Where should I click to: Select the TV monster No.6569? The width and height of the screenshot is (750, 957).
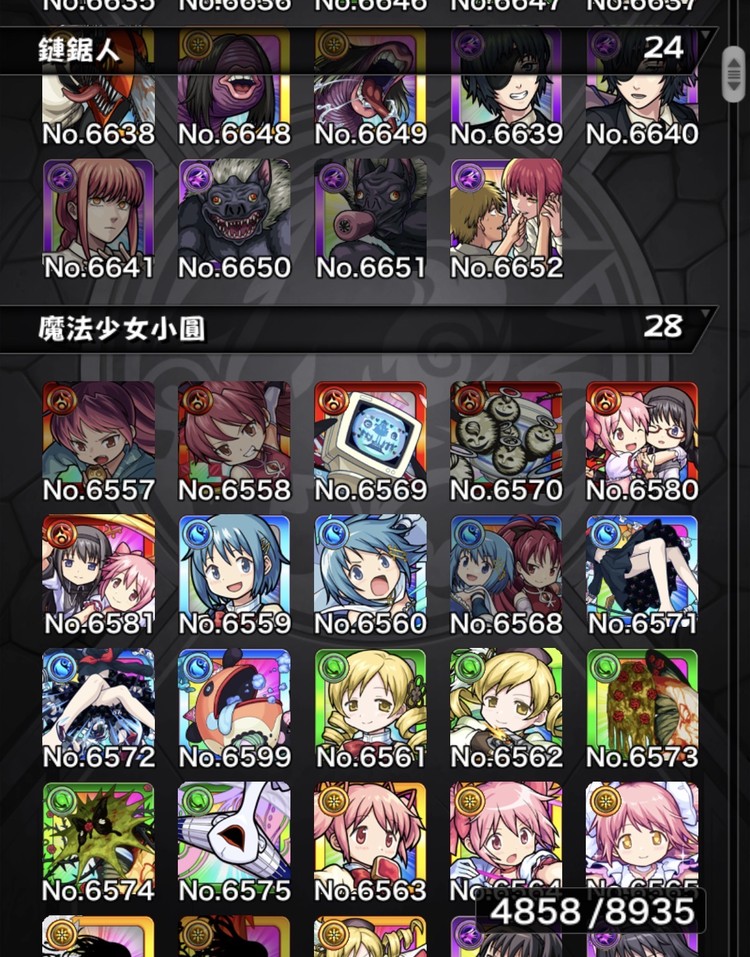click(370, 440)
